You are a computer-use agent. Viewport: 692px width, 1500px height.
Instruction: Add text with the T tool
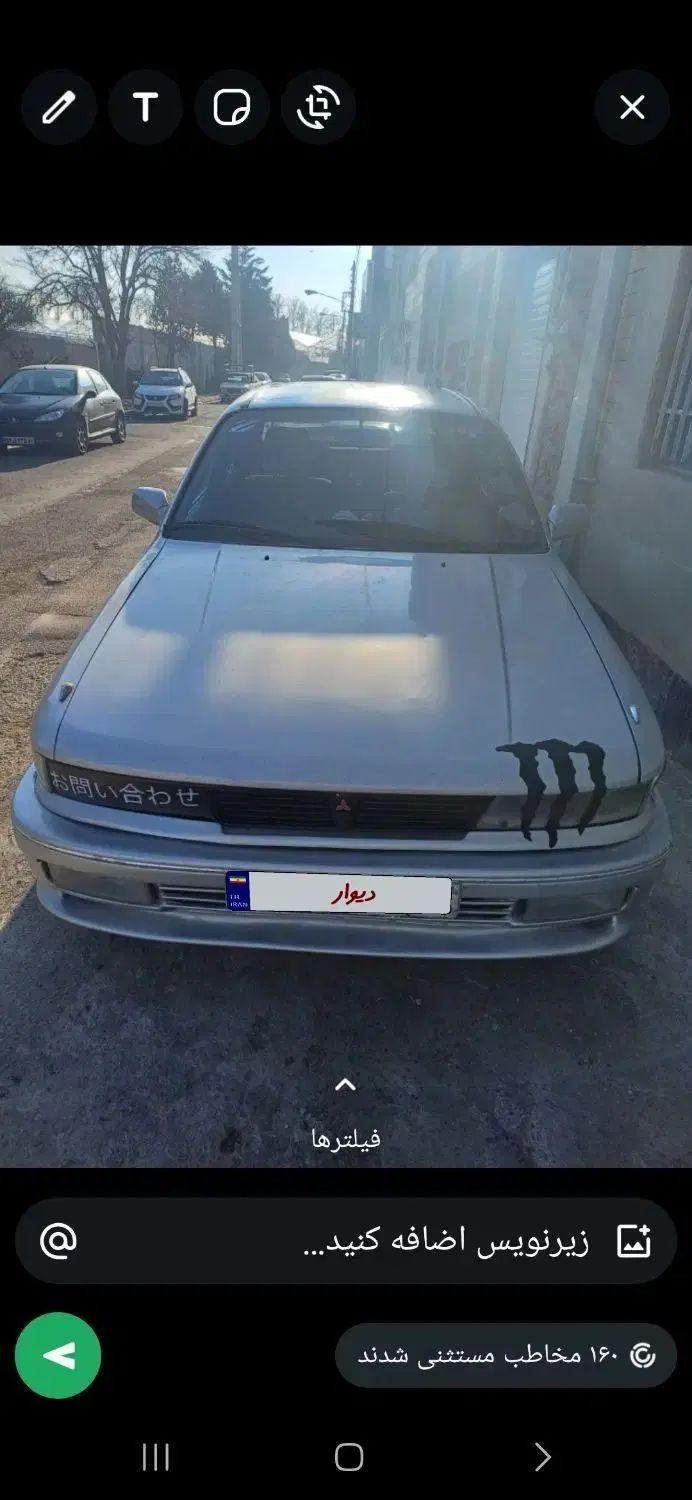pos(146,107)
